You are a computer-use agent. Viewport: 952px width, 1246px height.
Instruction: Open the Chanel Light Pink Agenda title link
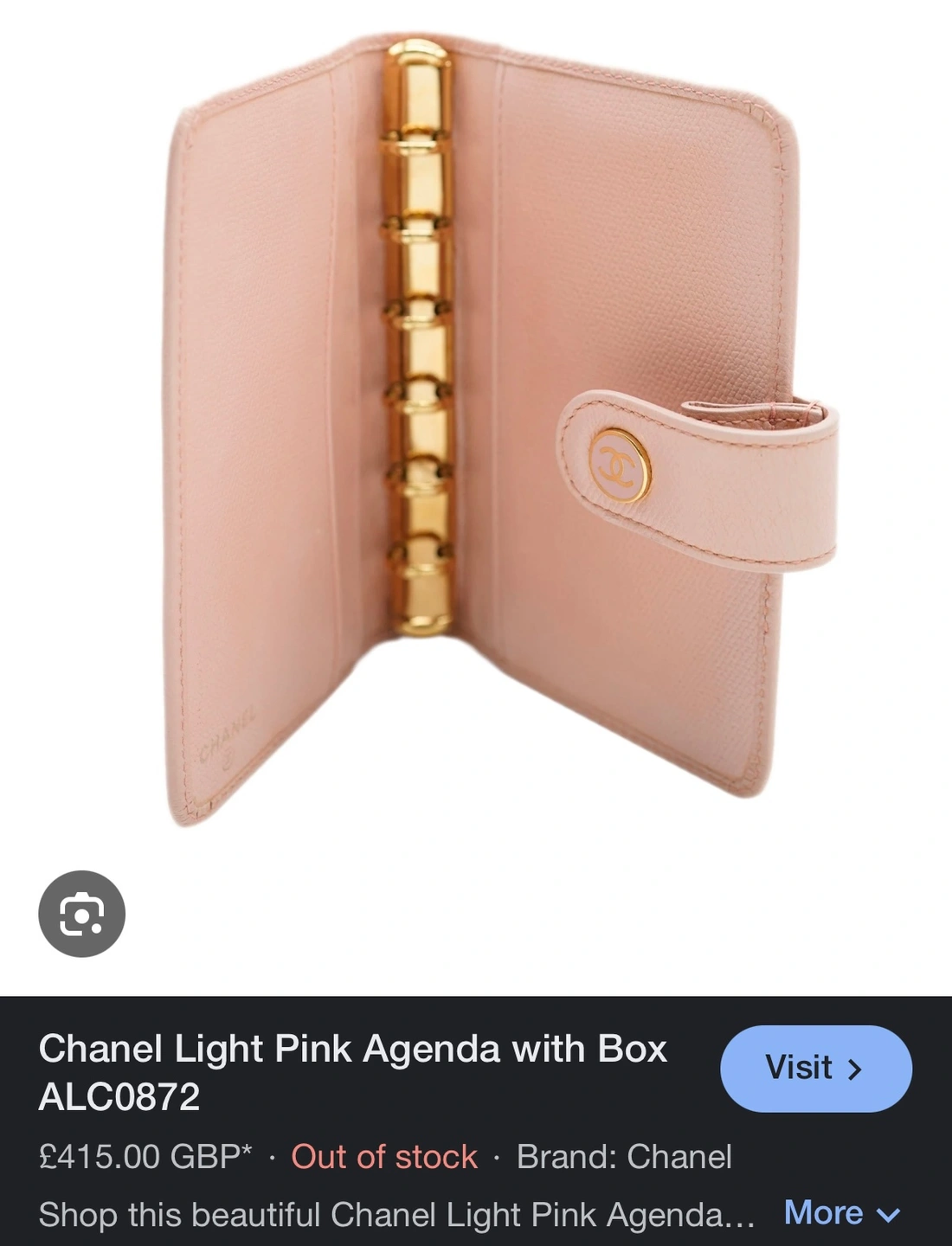[x=352, y=1072]
